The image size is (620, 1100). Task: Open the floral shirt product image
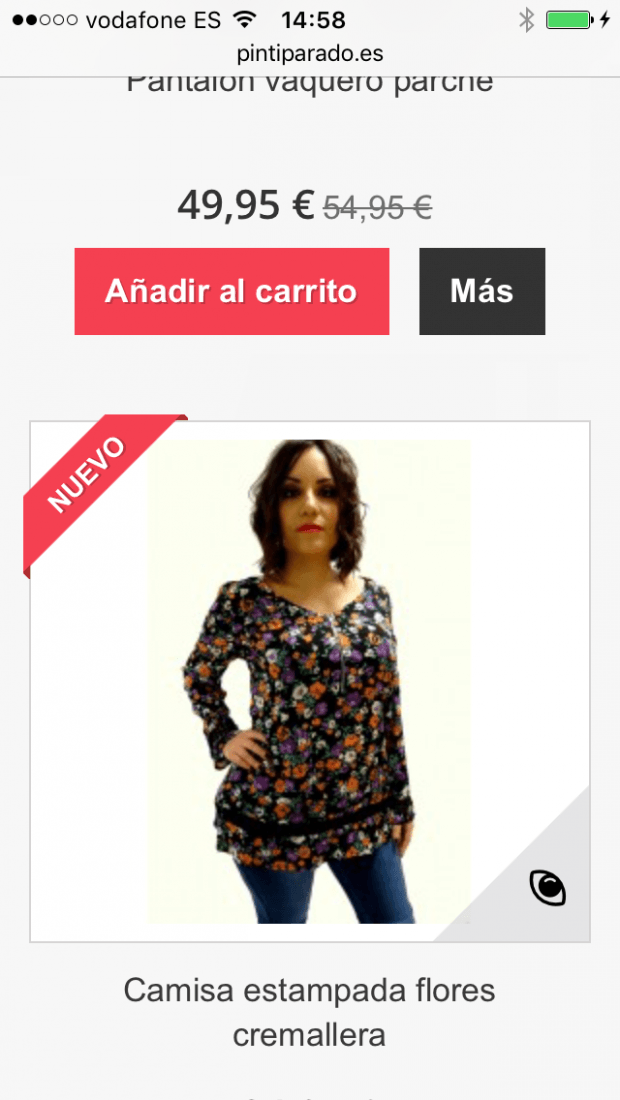[309, 681]
